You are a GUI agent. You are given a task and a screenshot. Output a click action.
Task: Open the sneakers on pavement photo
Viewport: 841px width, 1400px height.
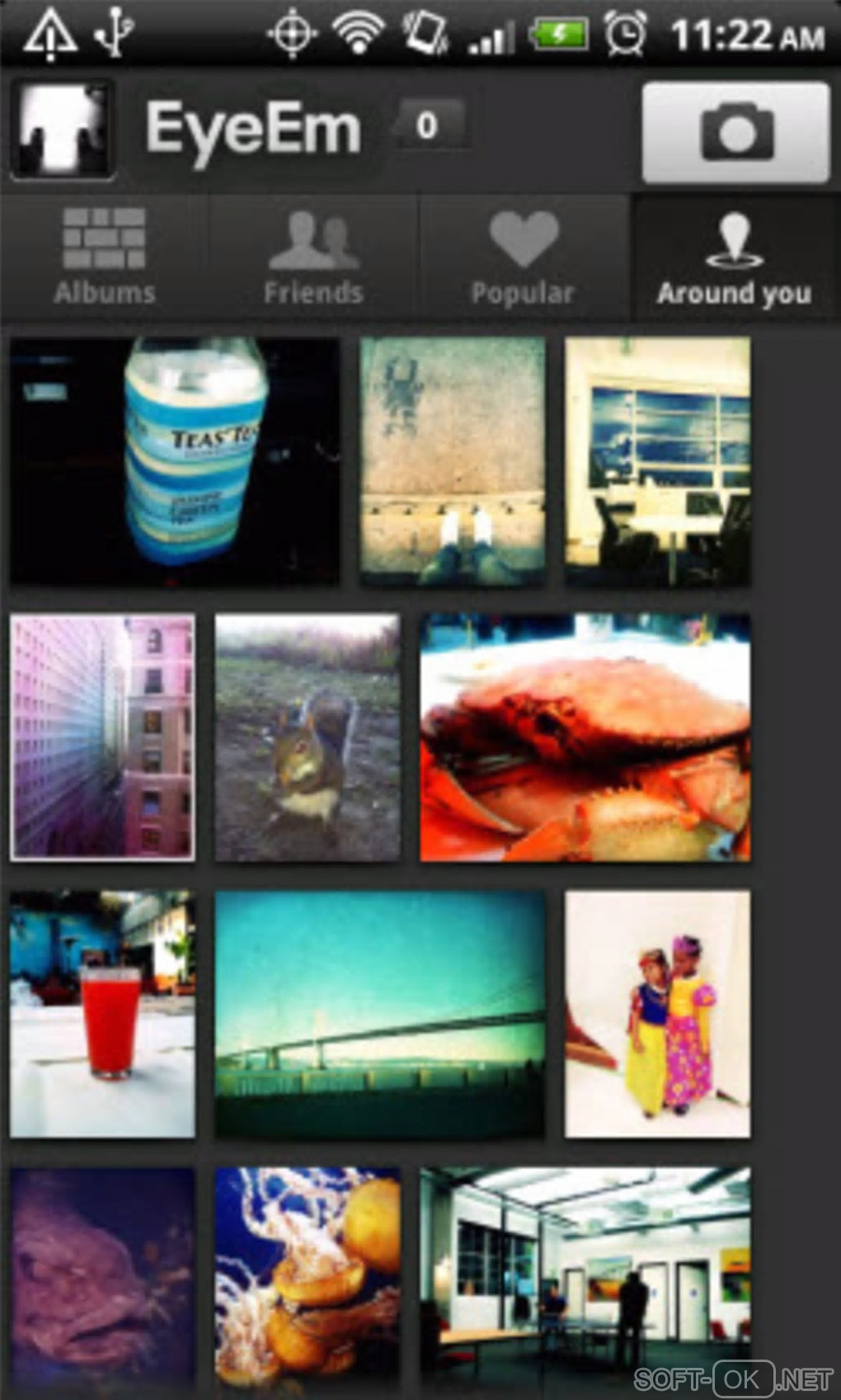452,462
